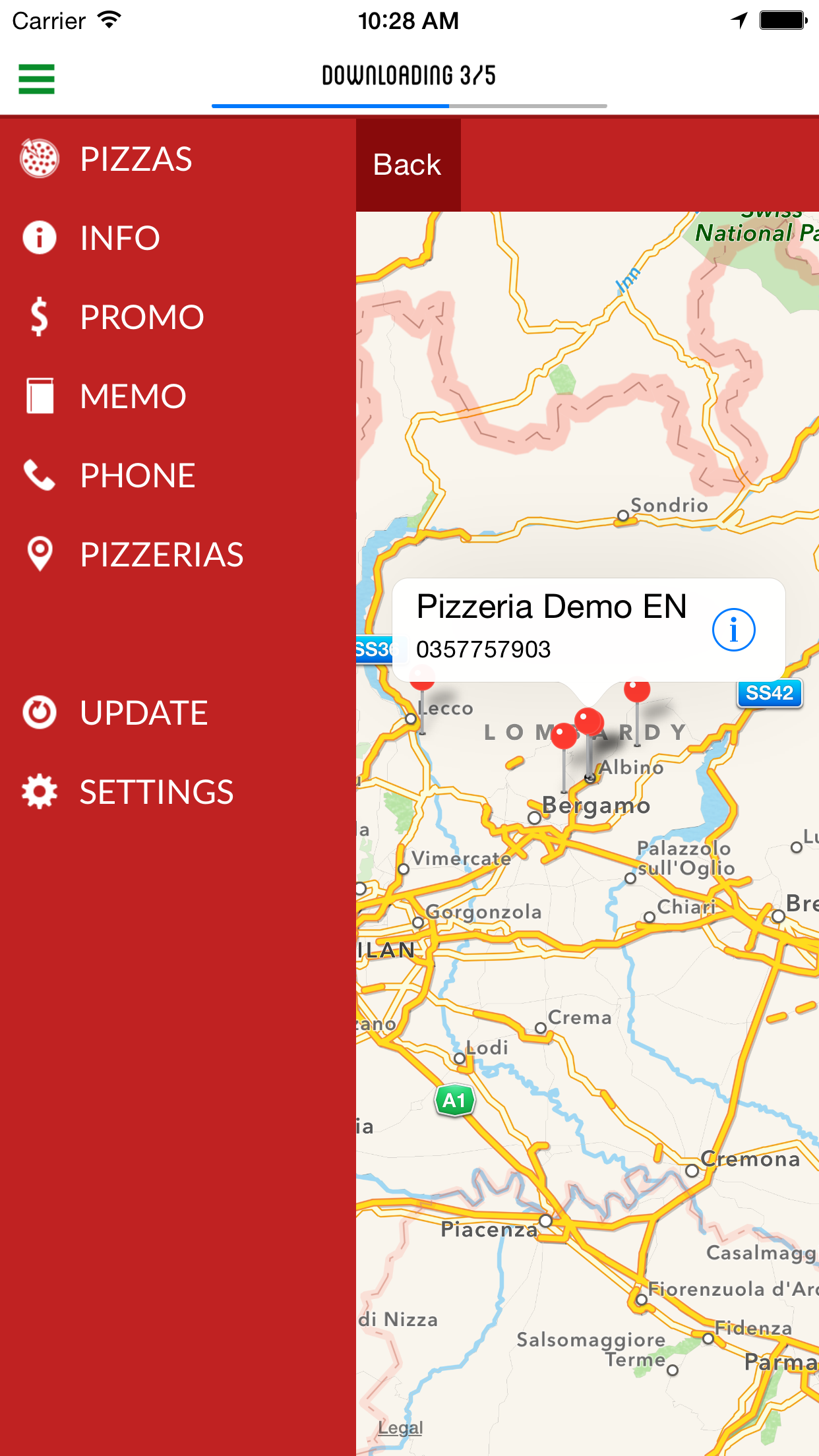Tap the green hamburger menu button
Image resolution: width=819 pixels, height=1456 pixels.
pyautogui.click(x=36, y=79)
